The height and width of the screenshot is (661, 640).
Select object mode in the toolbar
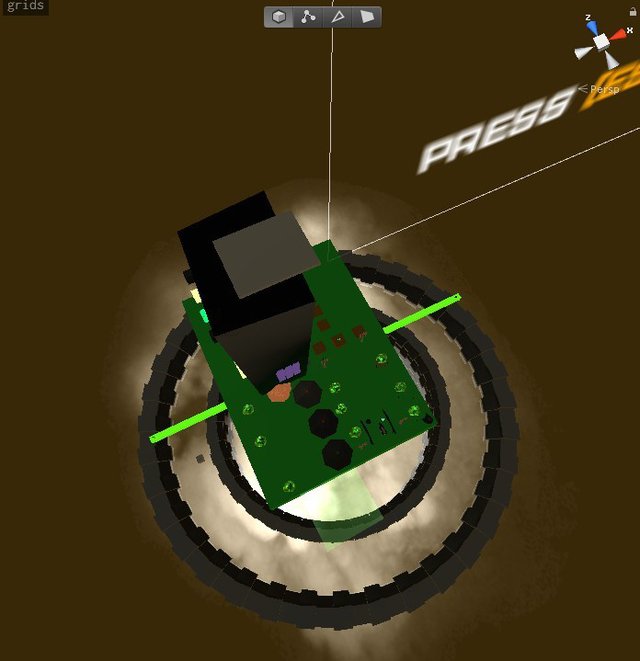pyautogui.click(x=279, y=17)
